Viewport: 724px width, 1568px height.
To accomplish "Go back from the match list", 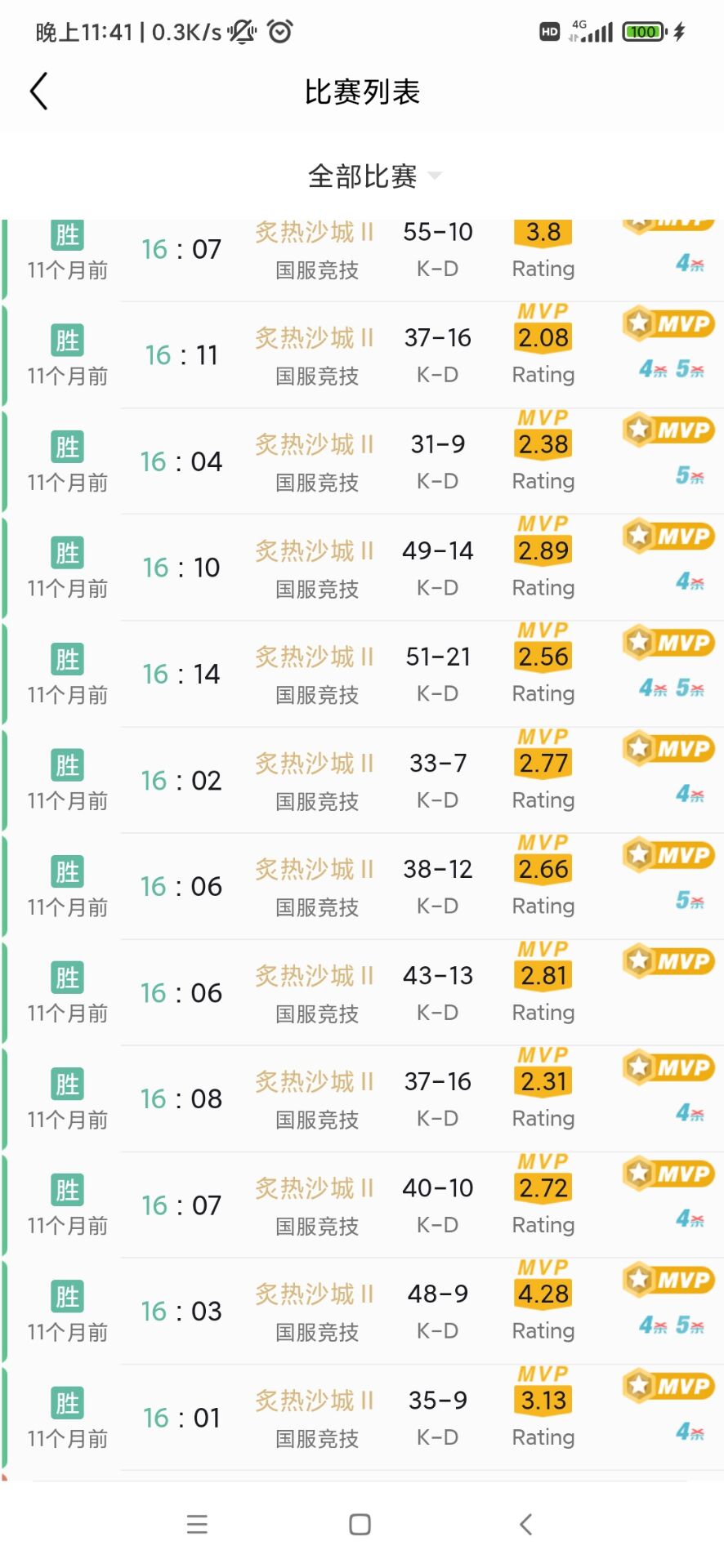I will 38,91.
